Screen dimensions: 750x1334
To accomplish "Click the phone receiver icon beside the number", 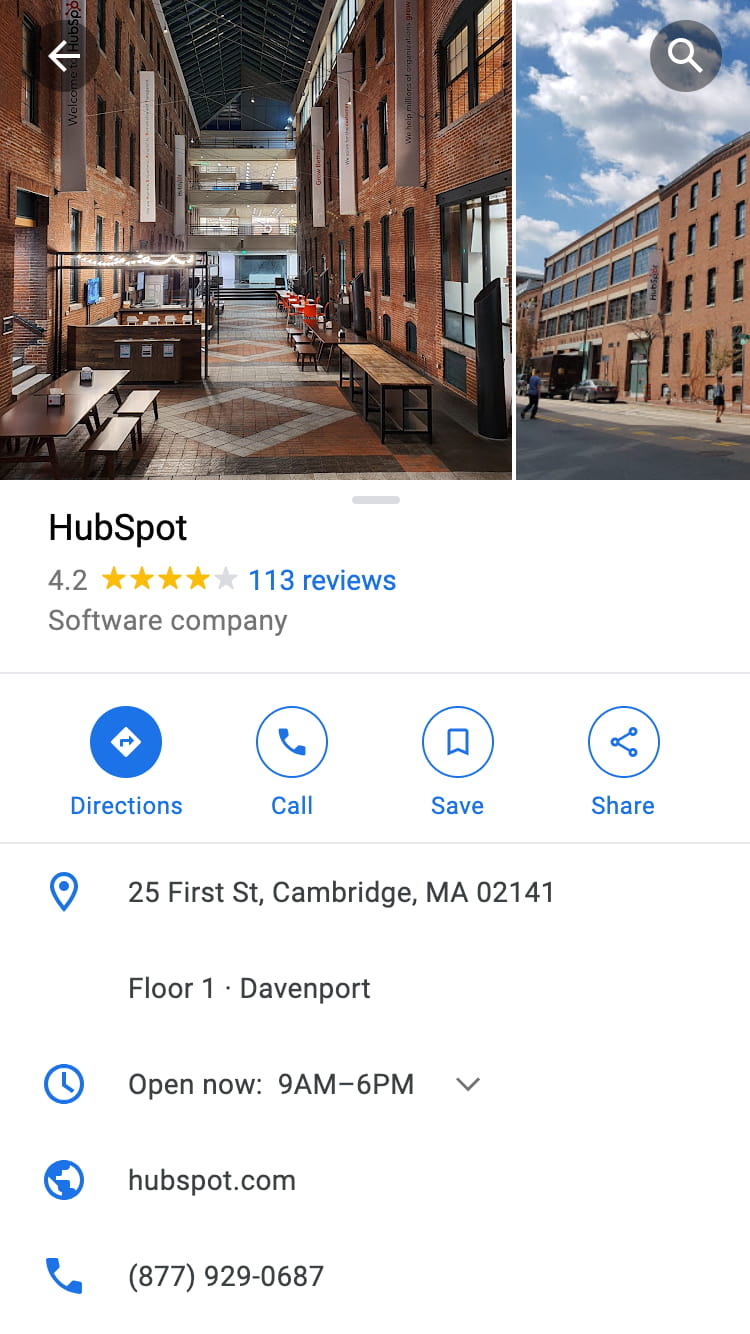I will (64, 1276).
